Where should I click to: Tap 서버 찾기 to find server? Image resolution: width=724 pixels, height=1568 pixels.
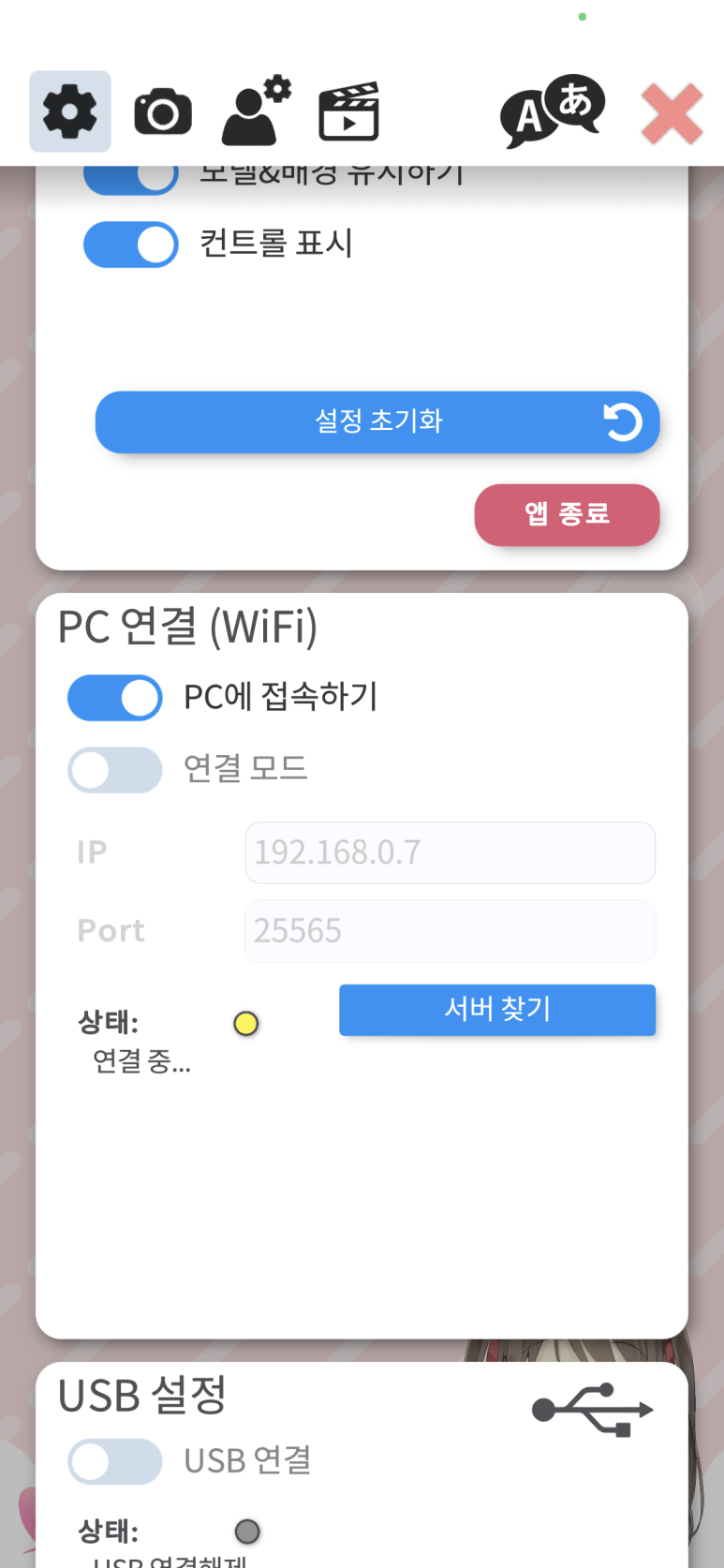click(496, 1010)
